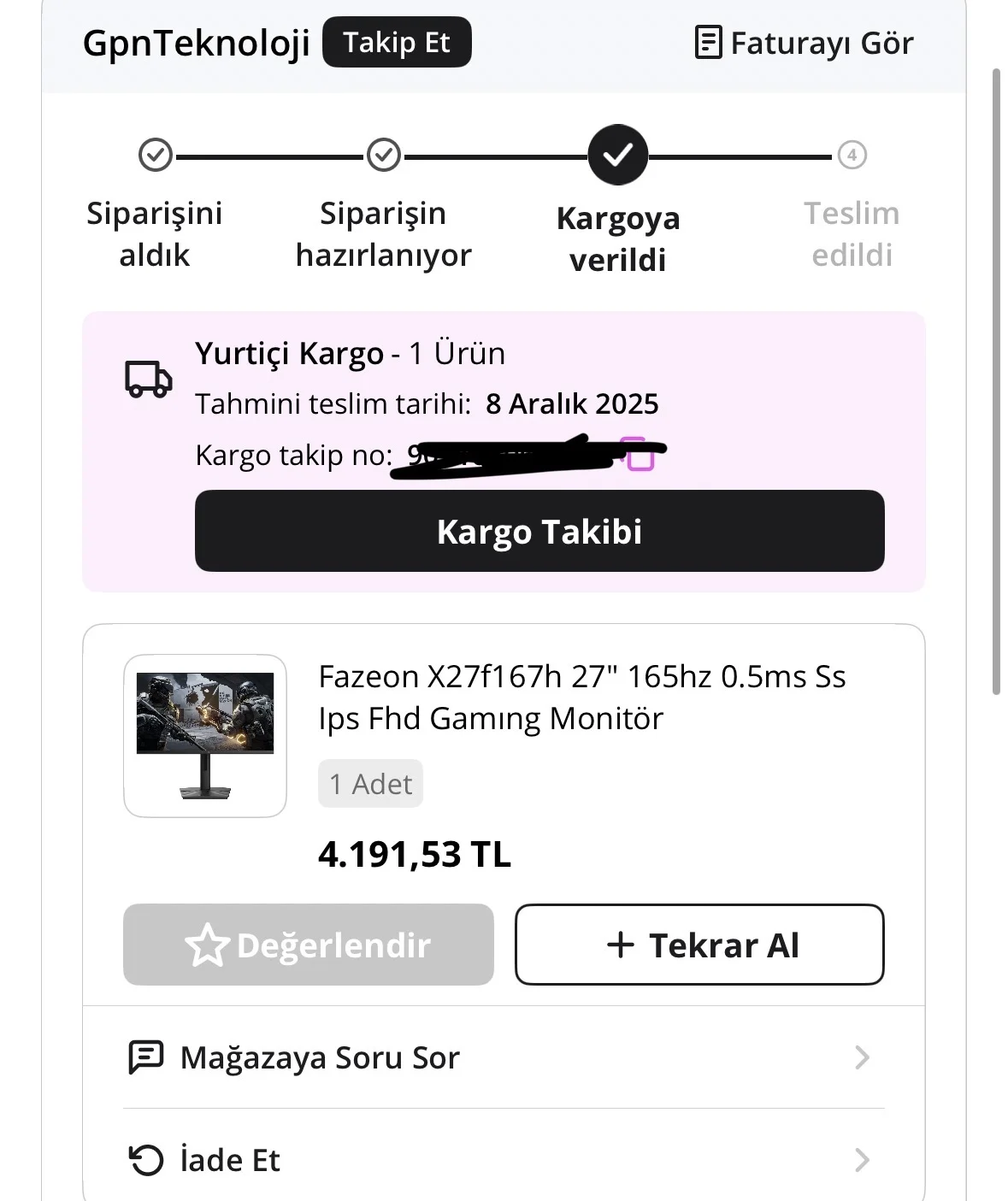Screen dimensions: 1008x1201
Task: Copy the cargo tracking number
Action: click(x=641, y=455)
